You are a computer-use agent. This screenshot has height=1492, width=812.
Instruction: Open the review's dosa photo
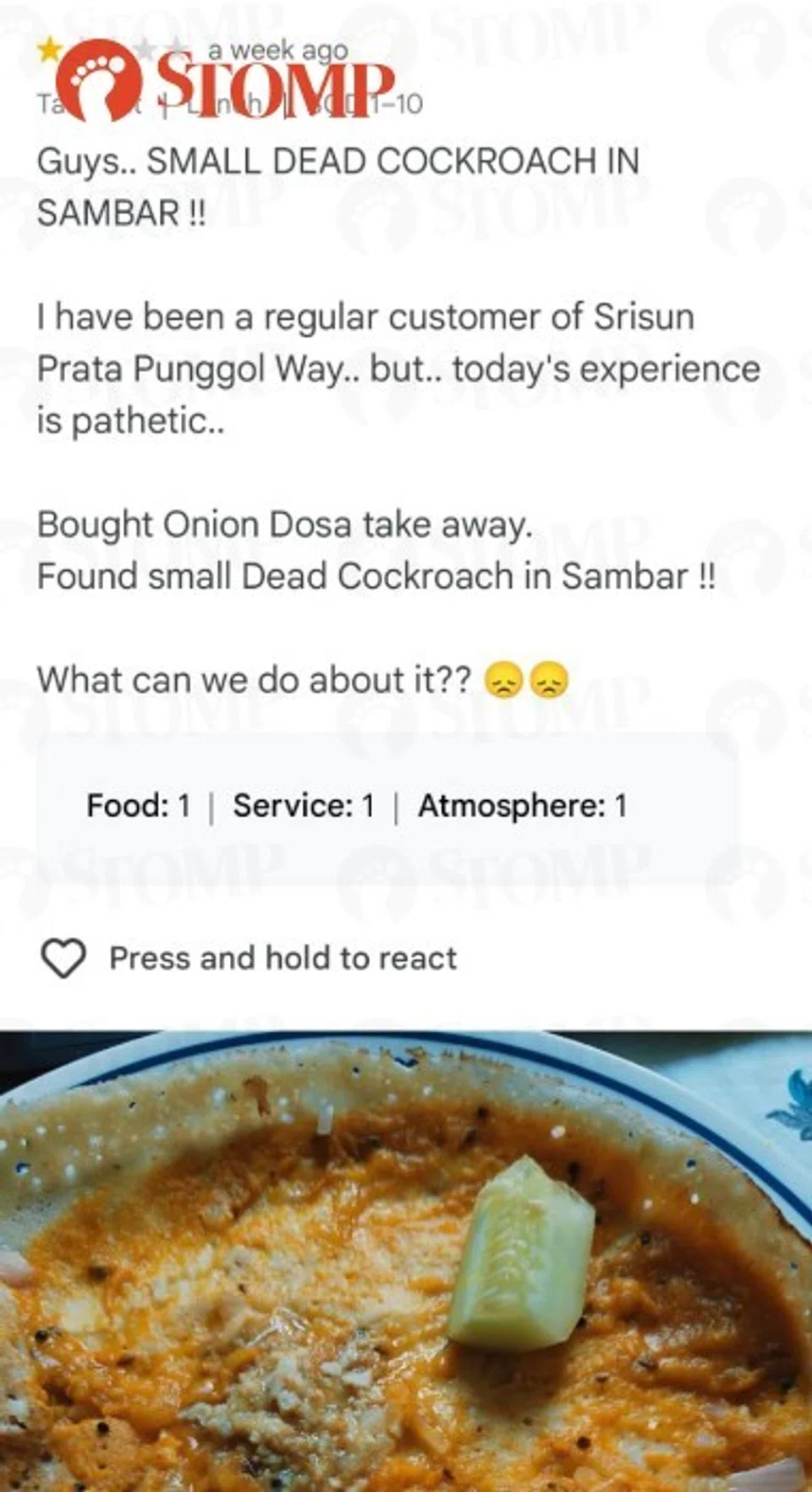406,1260
